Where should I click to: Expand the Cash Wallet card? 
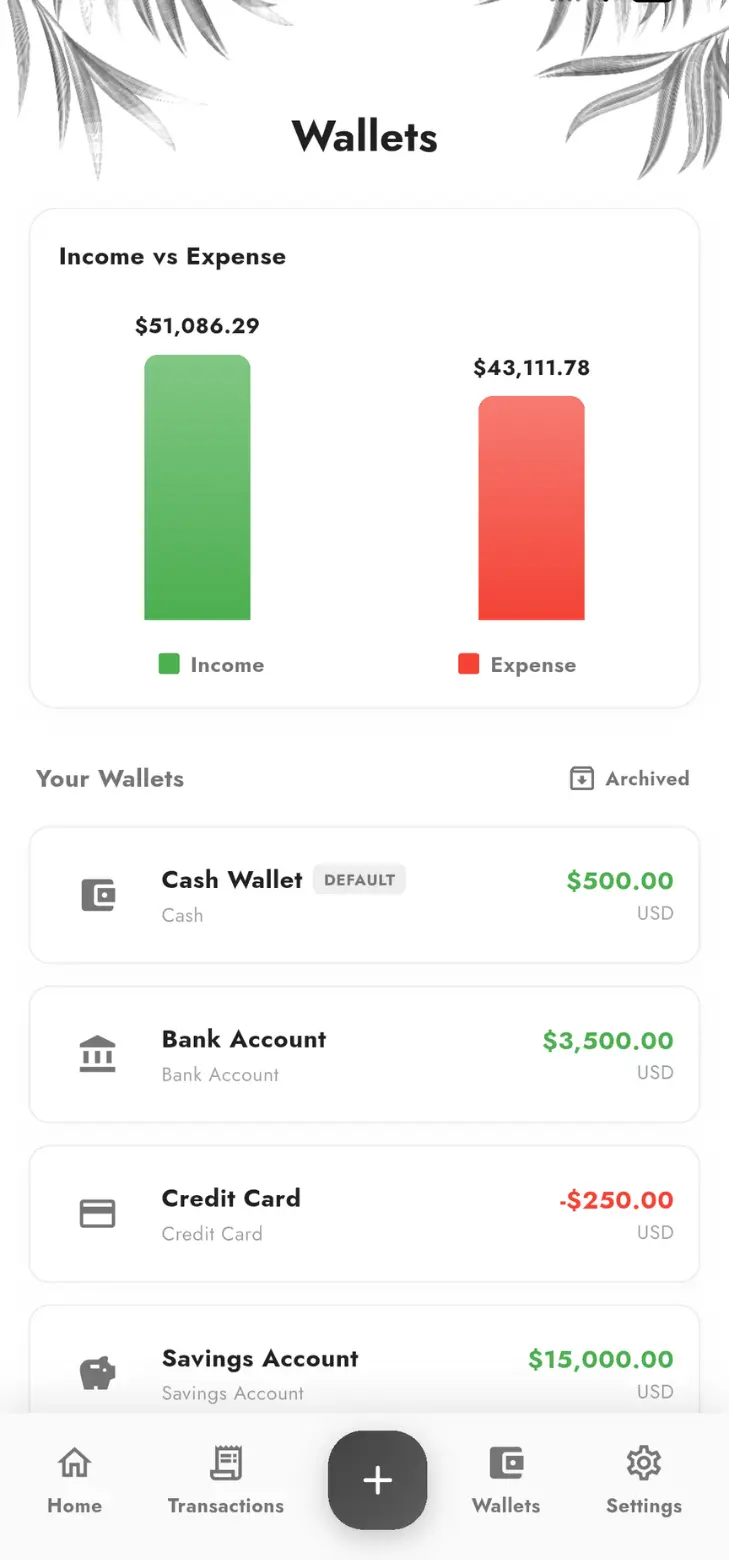tap(364, 894)
